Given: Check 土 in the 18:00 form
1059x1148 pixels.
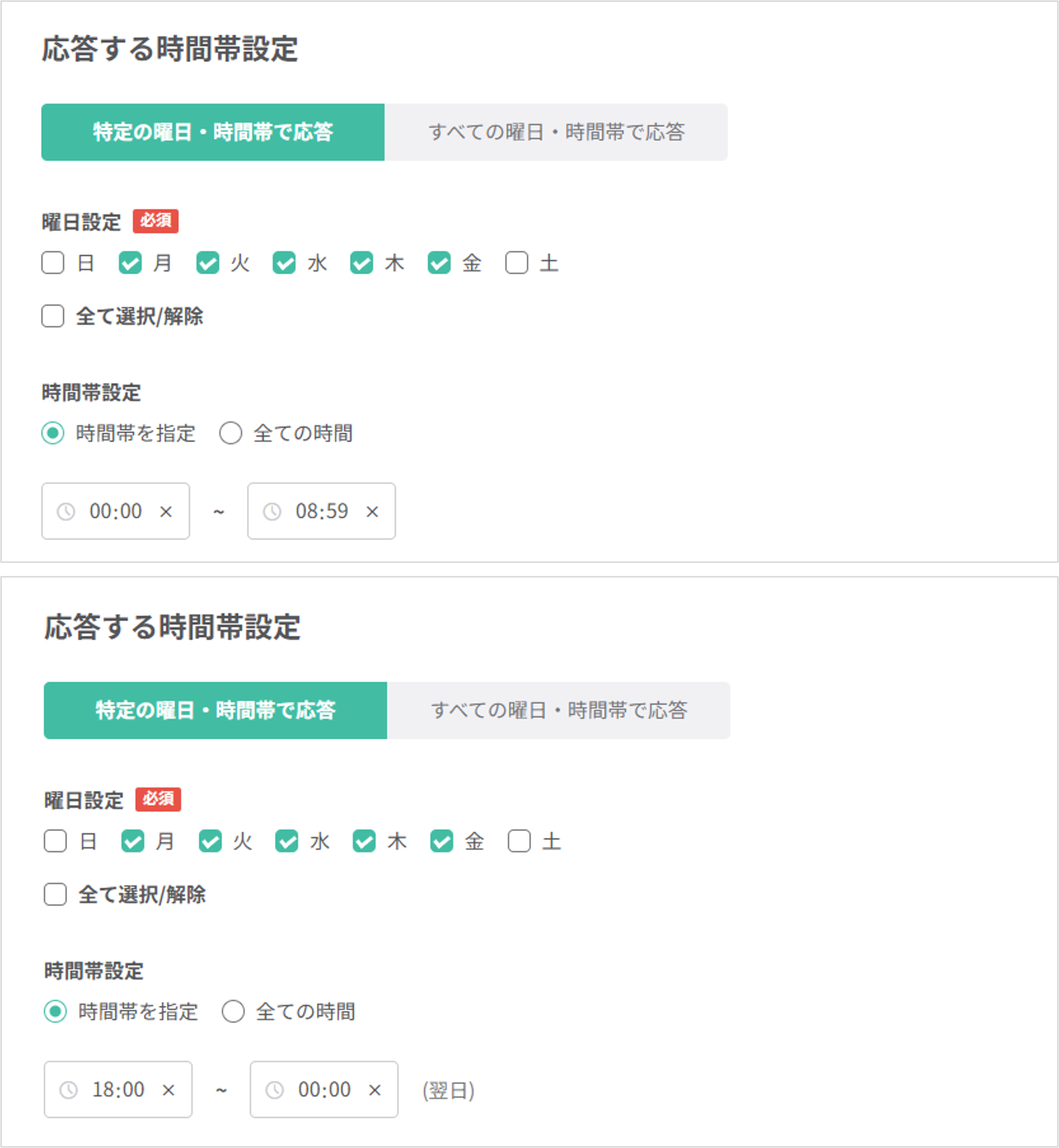Looking at the screenshot, I should pyautogui.click(x=518, y=841).
